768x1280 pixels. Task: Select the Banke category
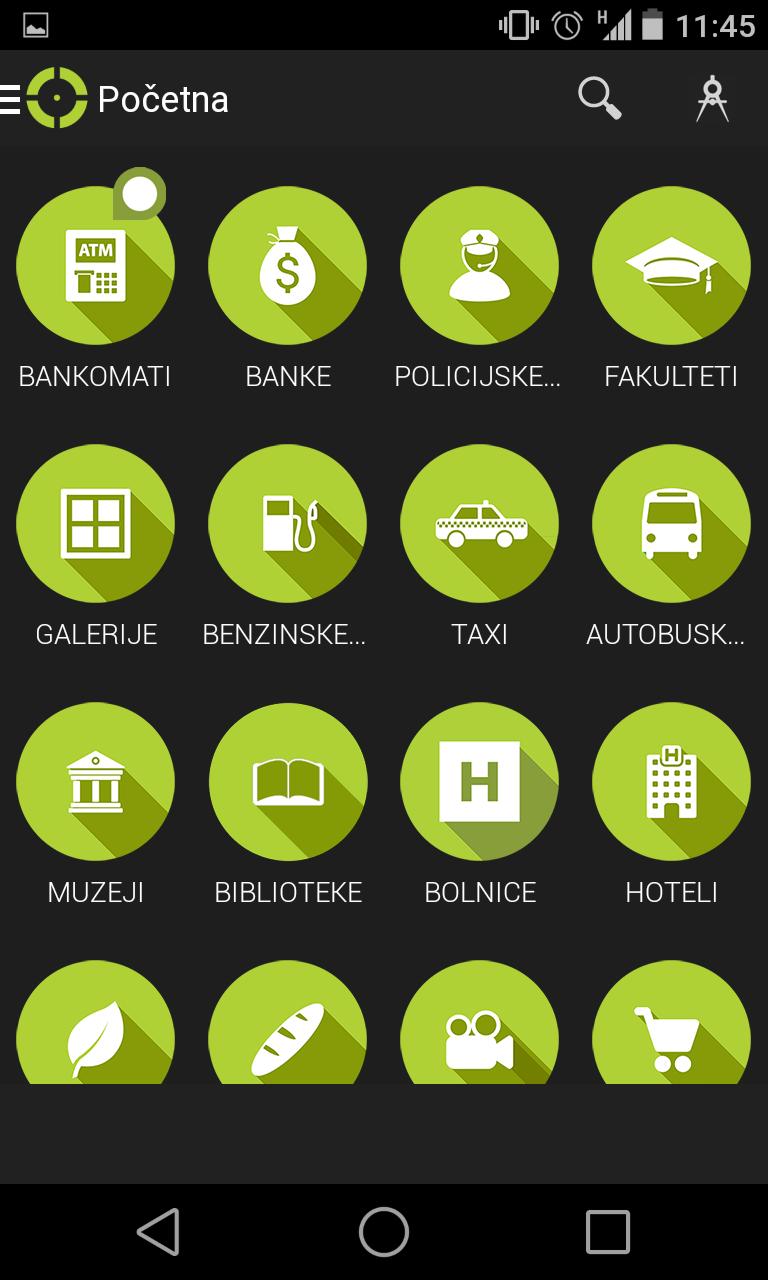coord(288,266)
